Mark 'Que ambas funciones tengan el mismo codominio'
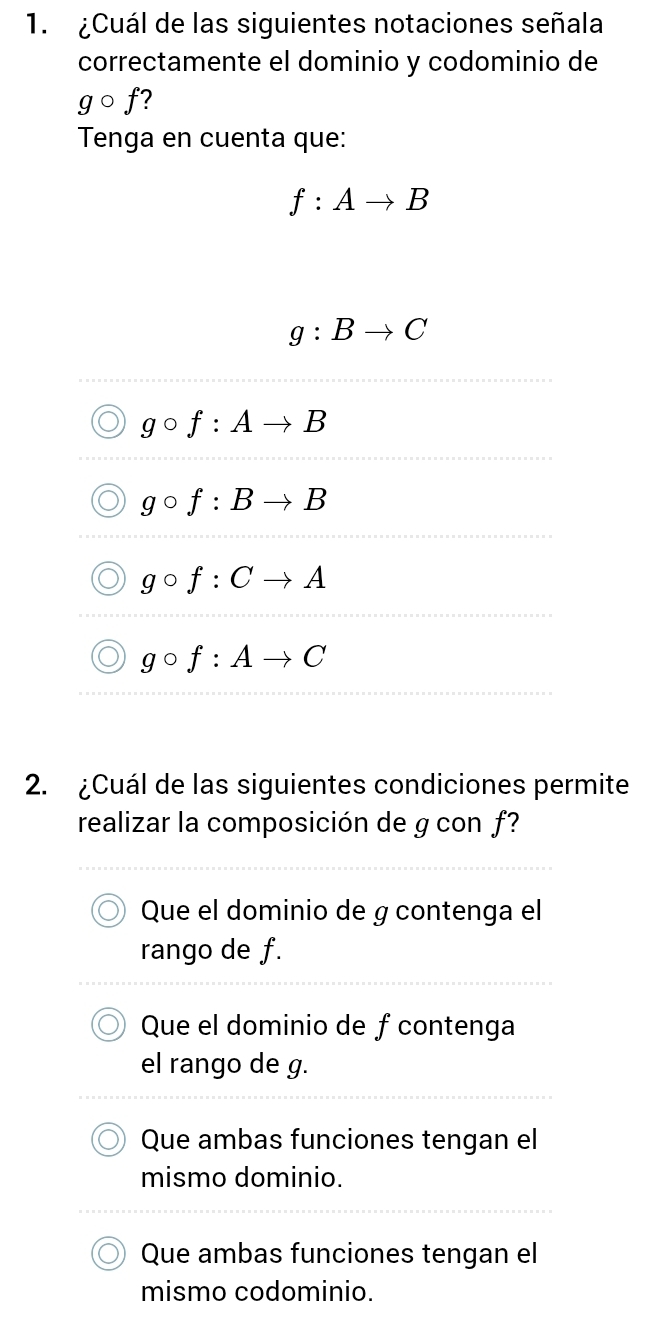The image size is (665, 1319). [109, 1253]
